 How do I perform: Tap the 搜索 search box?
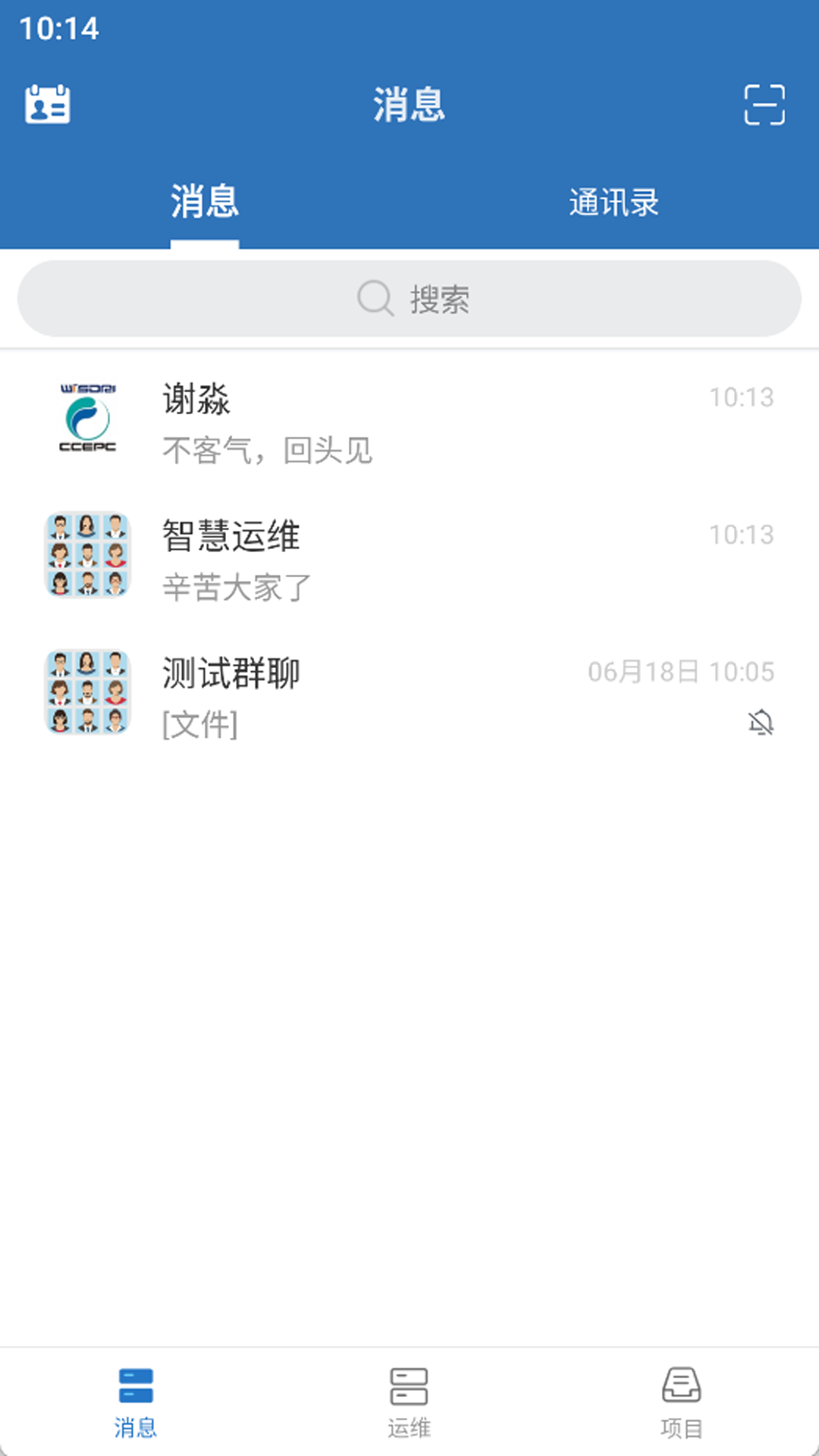pyautogui.click(x=409, y=299)
